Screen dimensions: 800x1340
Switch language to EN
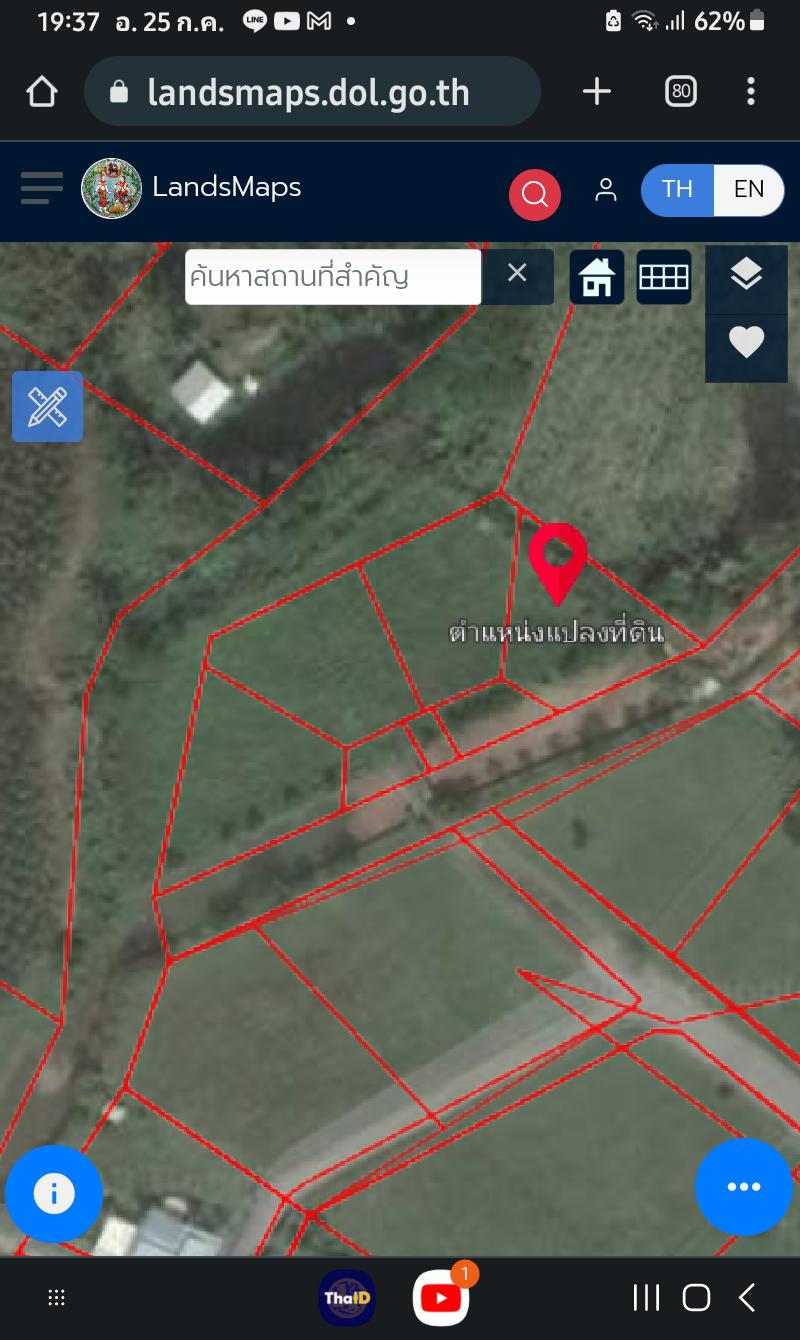pos(748,190)
